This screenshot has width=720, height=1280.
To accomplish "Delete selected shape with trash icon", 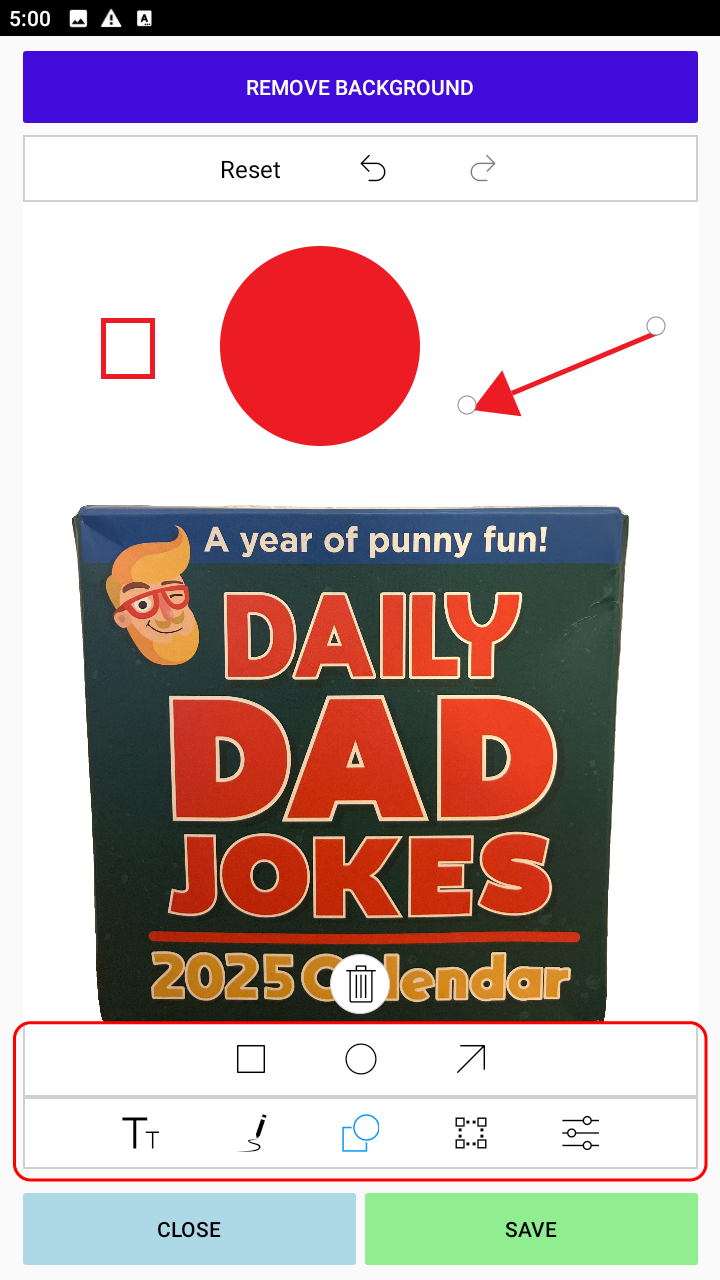I will [x=361, y=984].
